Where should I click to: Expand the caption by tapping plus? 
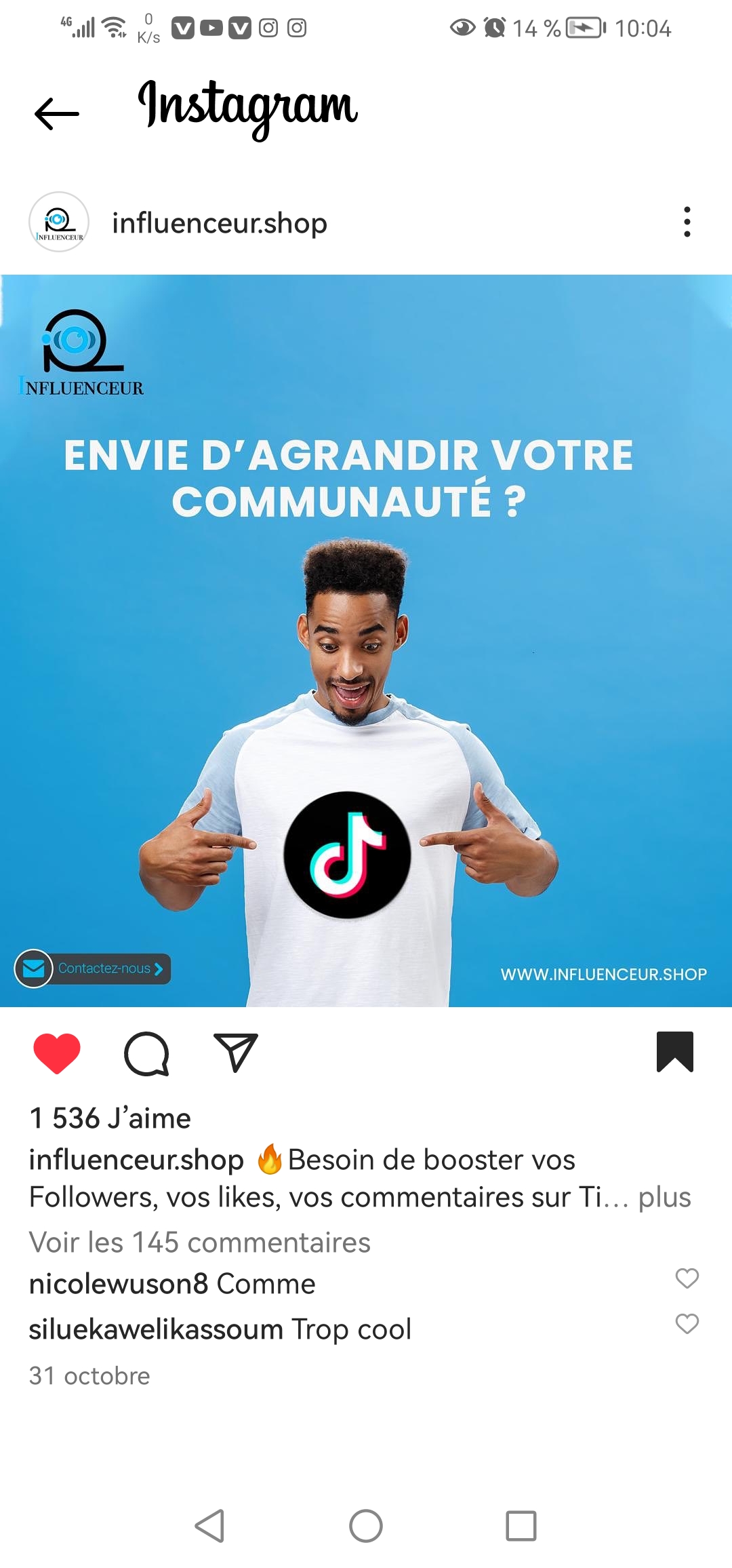(x=664, y=1197)
